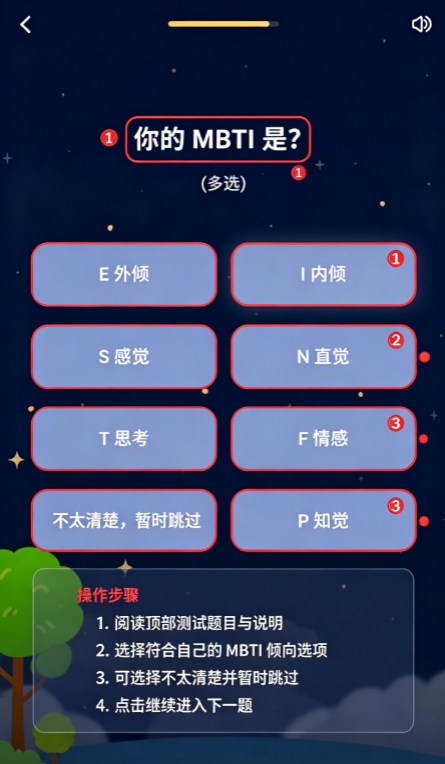
Task: Pick the F 情感 option
Action: (x=324, y=439)
